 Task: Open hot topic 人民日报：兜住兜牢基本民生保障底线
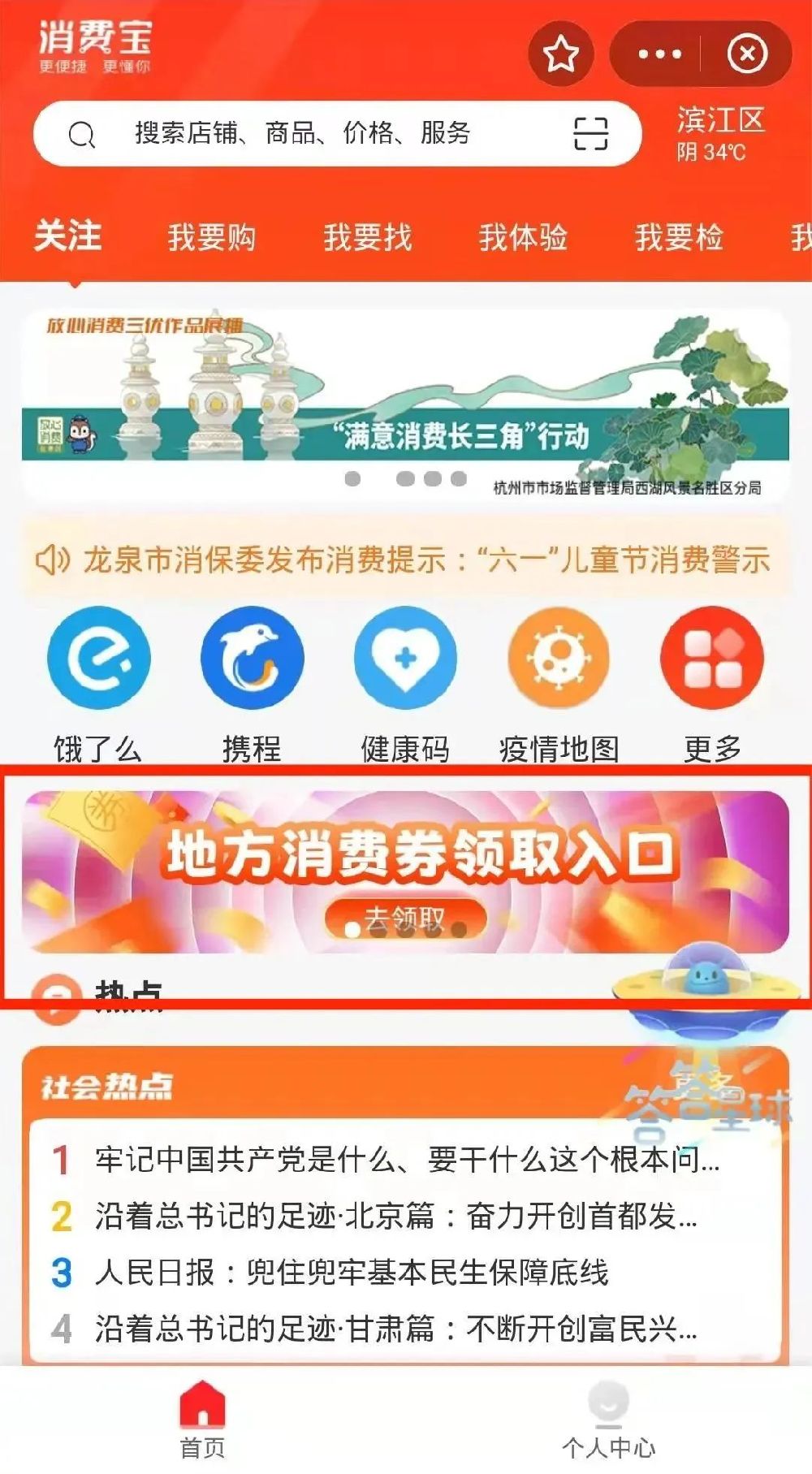(351, 1272)
